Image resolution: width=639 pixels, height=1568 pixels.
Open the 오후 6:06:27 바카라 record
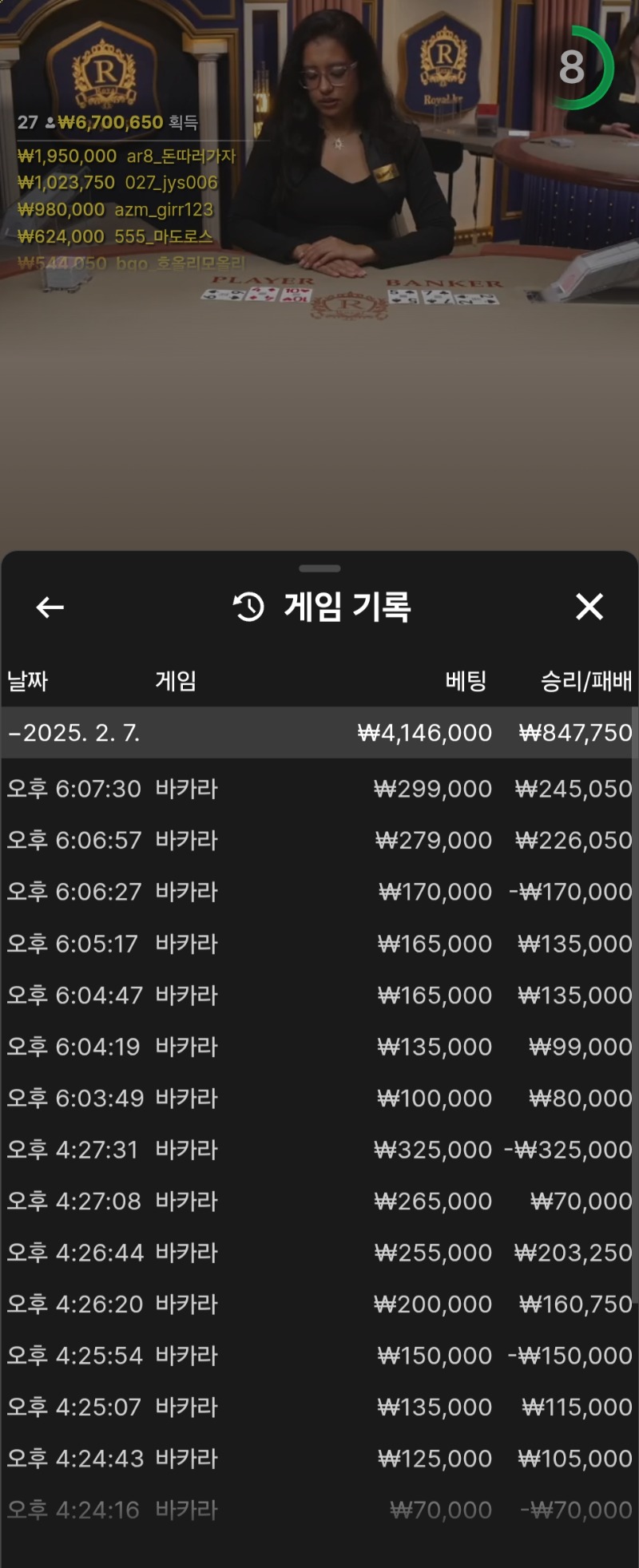(319, 892)
